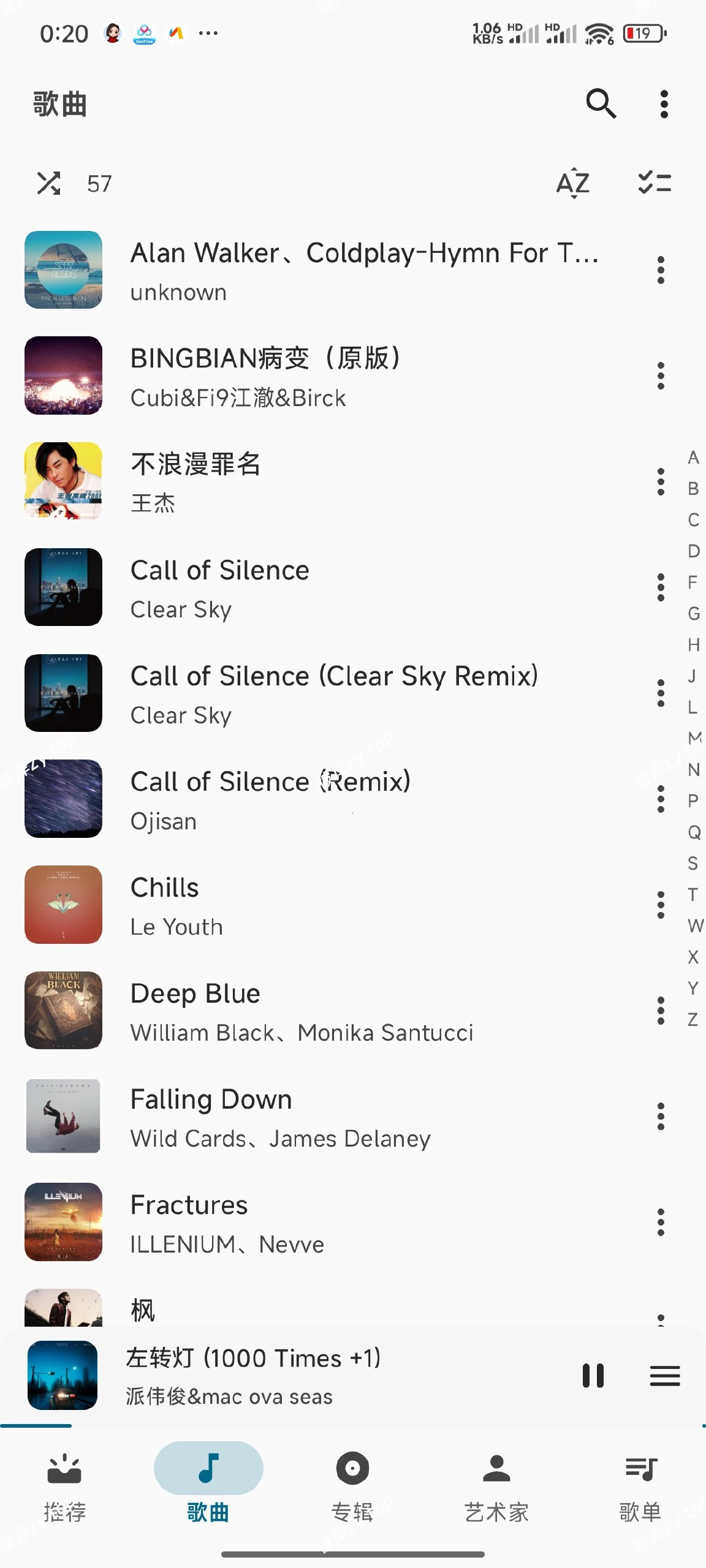The image size is (706, 1568).
Task: Open the now playing song 左转灯
Action: [x=306, y=1376]
